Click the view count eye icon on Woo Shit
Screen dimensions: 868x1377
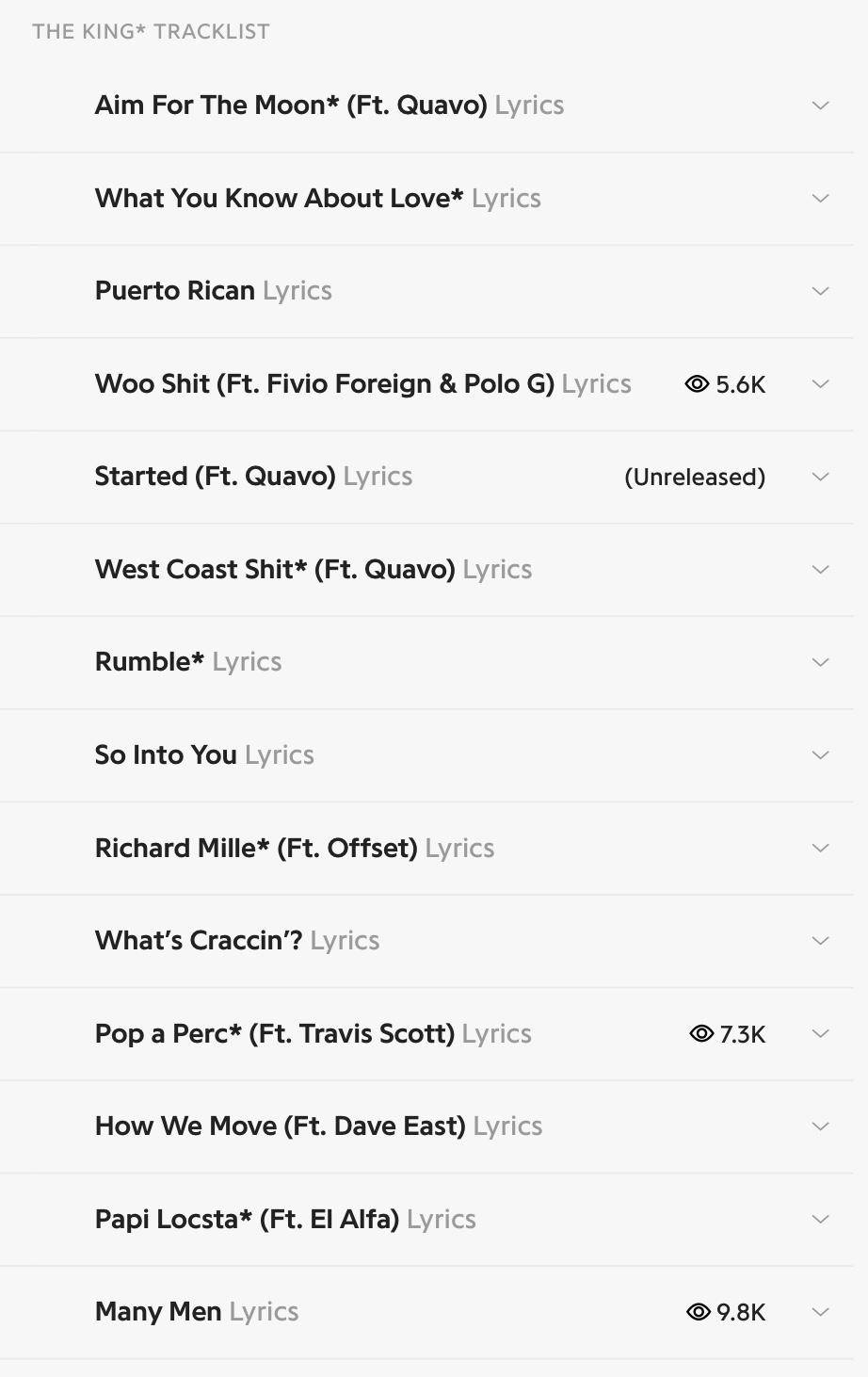point(698,384)
